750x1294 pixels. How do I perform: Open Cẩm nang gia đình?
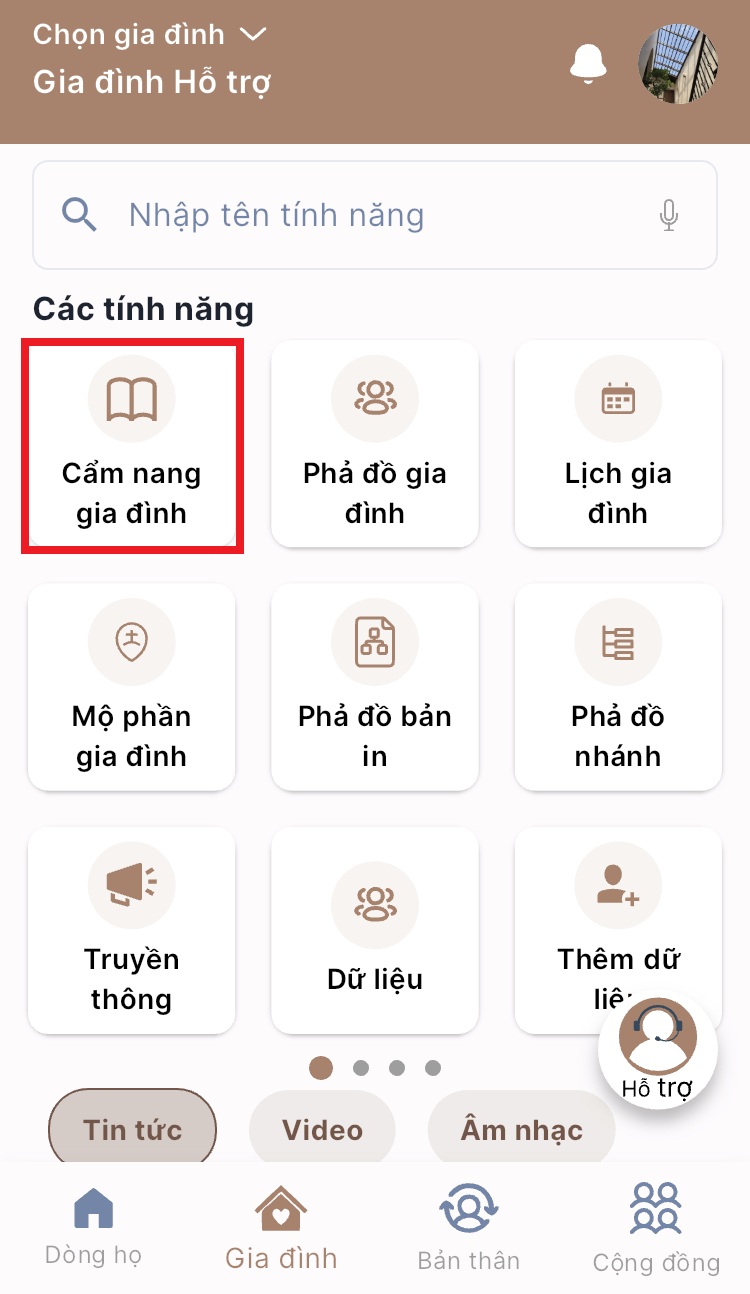[x=132, y=445]
